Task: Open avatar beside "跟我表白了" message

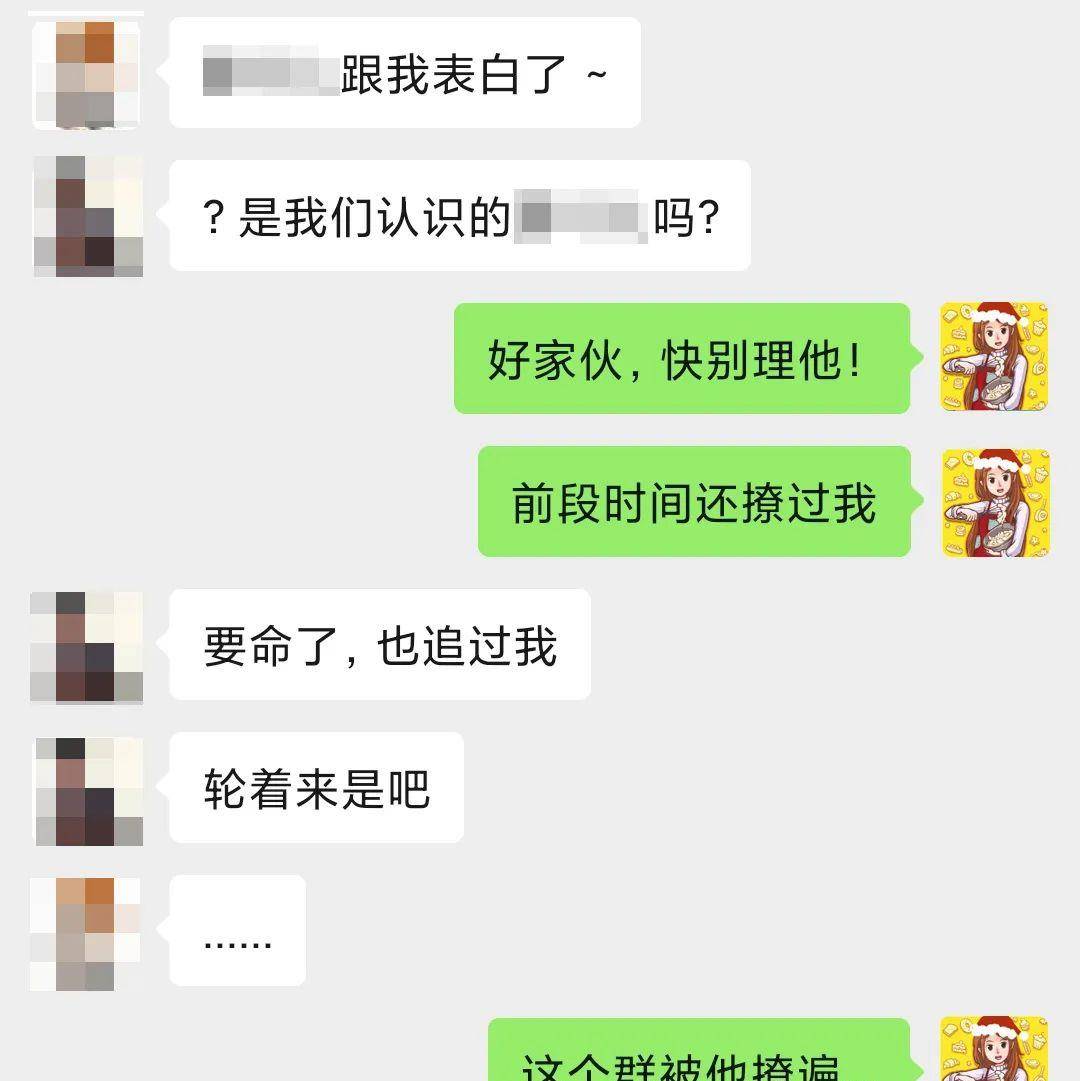Action: pyautogui.click(x=87, y=74)
